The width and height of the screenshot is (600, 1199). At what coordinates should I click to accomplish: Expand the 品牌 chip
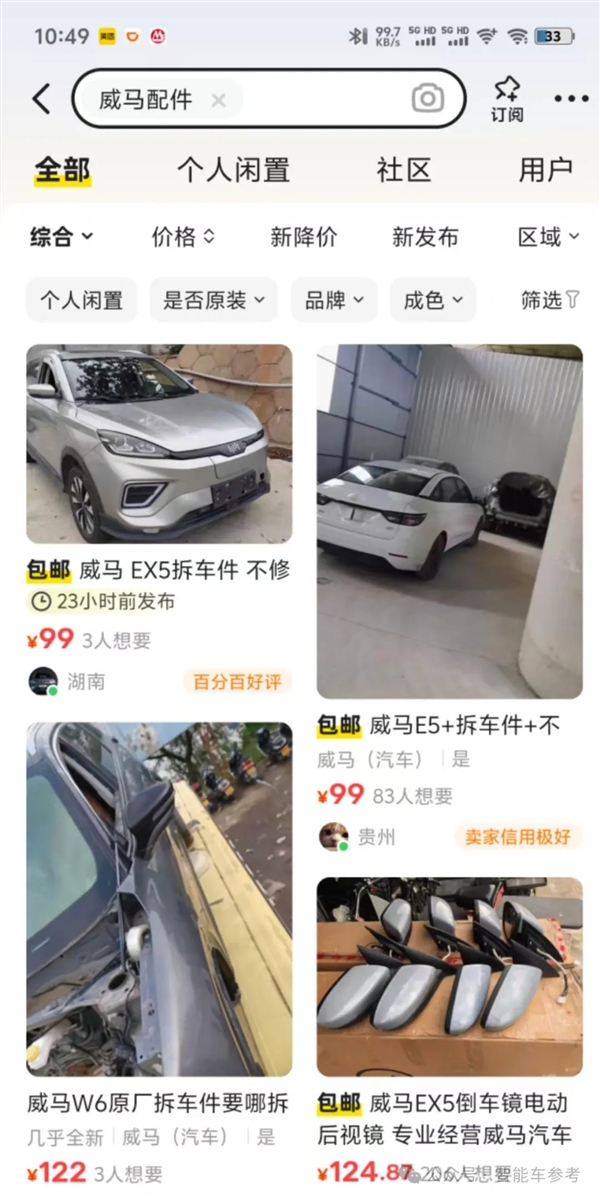tap(334, 300)
